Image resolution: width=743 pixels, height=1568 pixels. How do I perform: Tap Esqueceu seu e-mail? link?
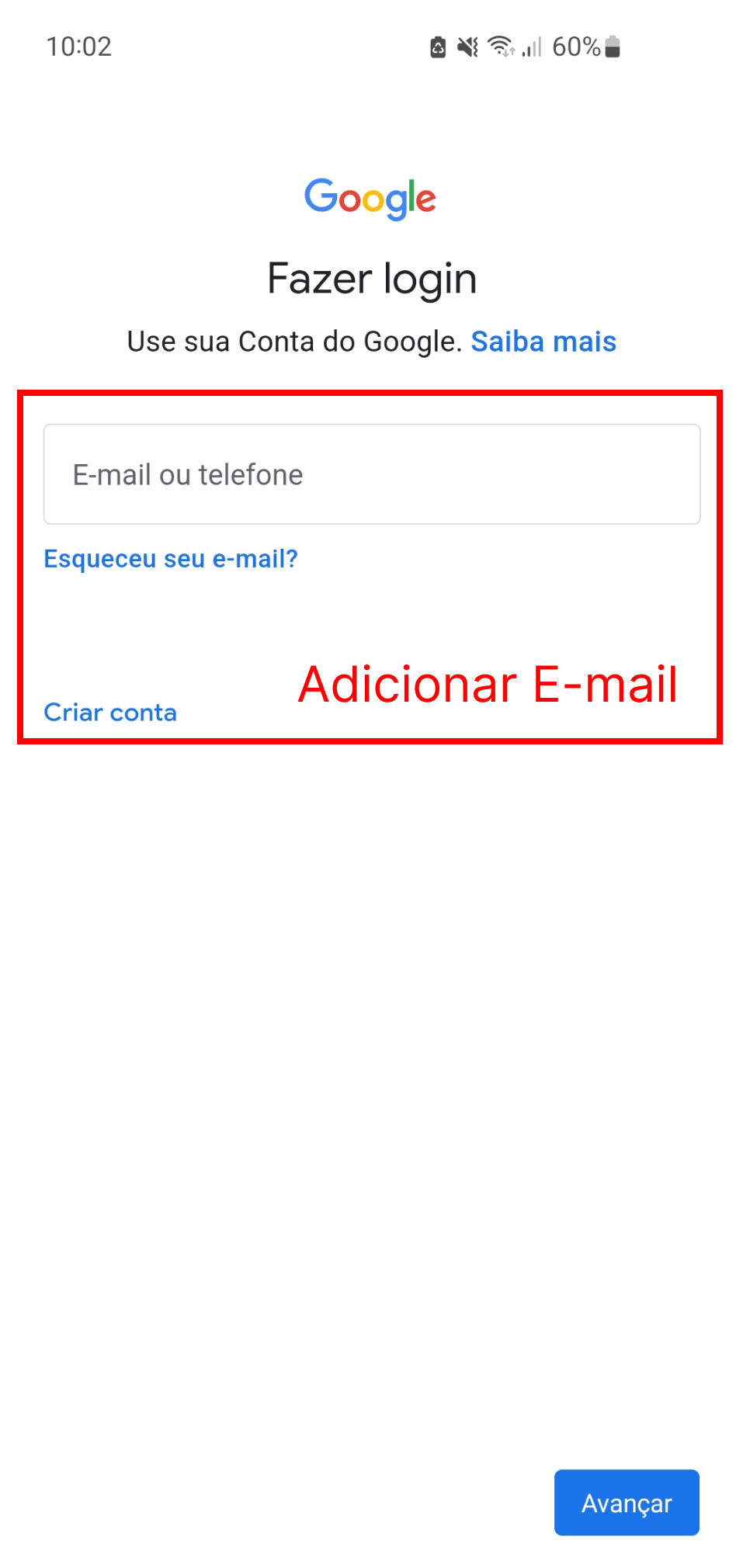[171, 559]
